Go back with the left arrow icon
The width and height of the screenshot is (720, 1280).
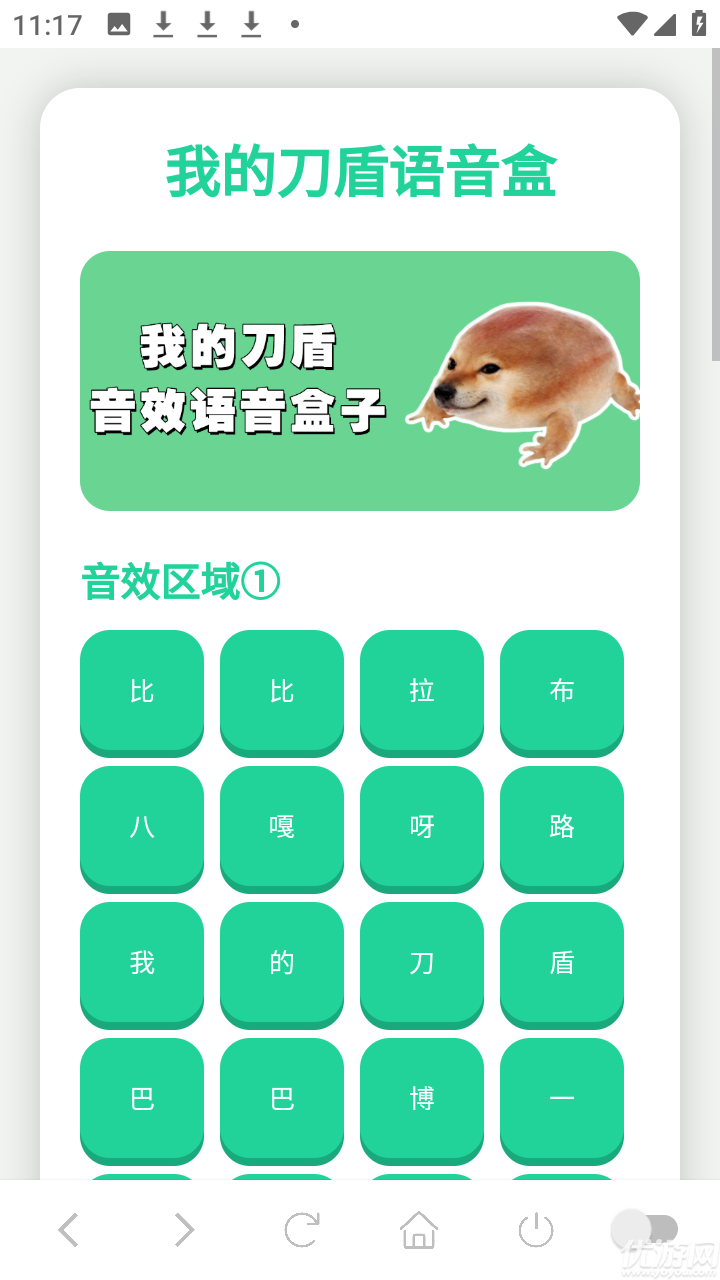pos(68,1229)
